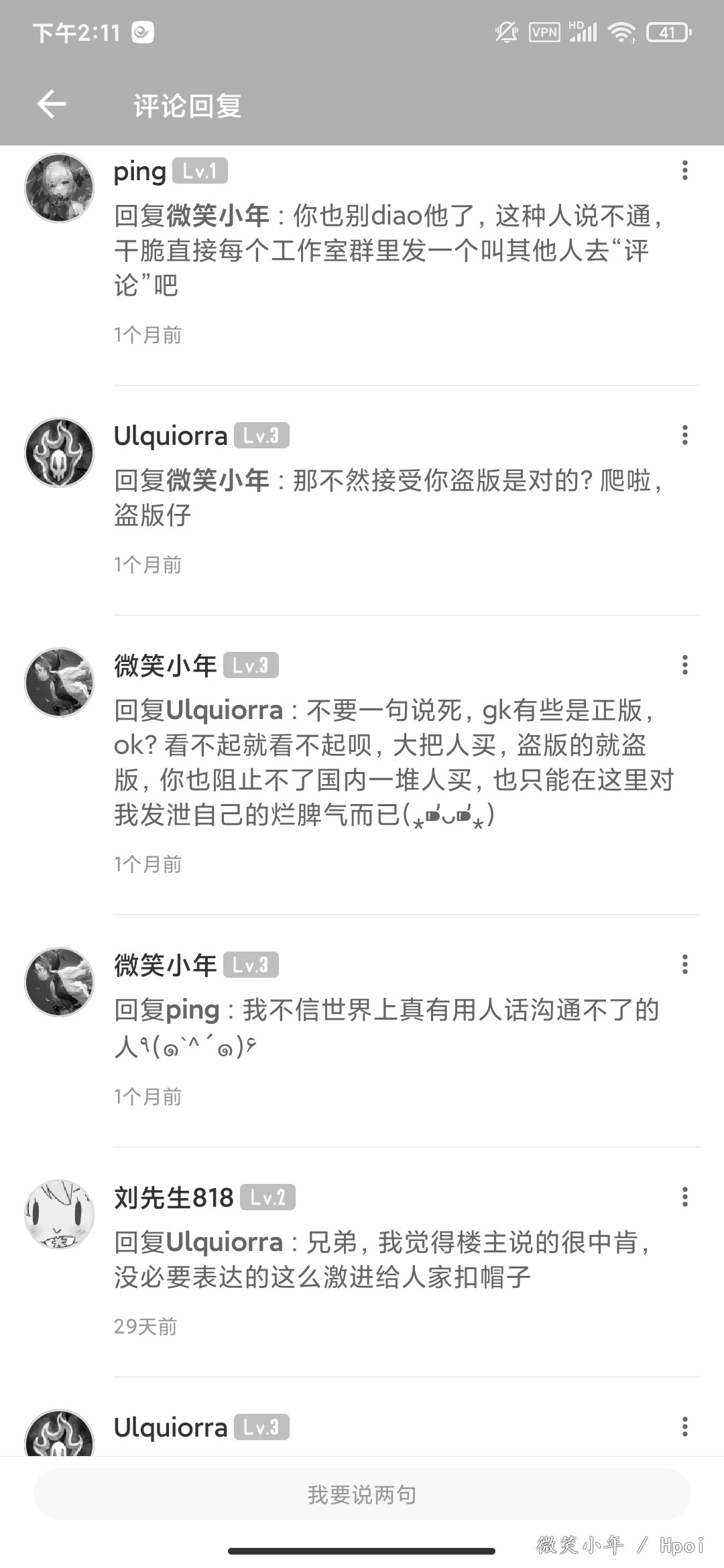Tap 我要说两句 comment input box
724x1568 pixels.
point(362,1494)
